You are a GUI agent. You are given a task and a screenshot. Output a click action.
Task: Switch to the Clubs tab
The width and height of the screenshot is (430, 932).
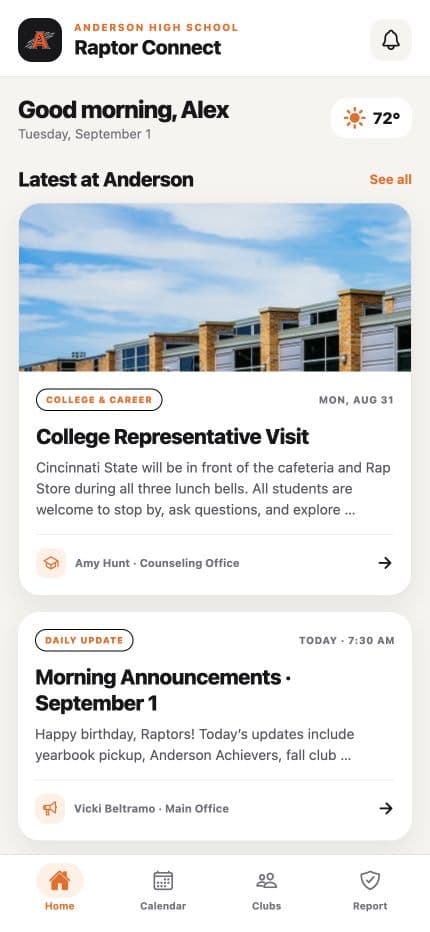click(x=266, y=890)
